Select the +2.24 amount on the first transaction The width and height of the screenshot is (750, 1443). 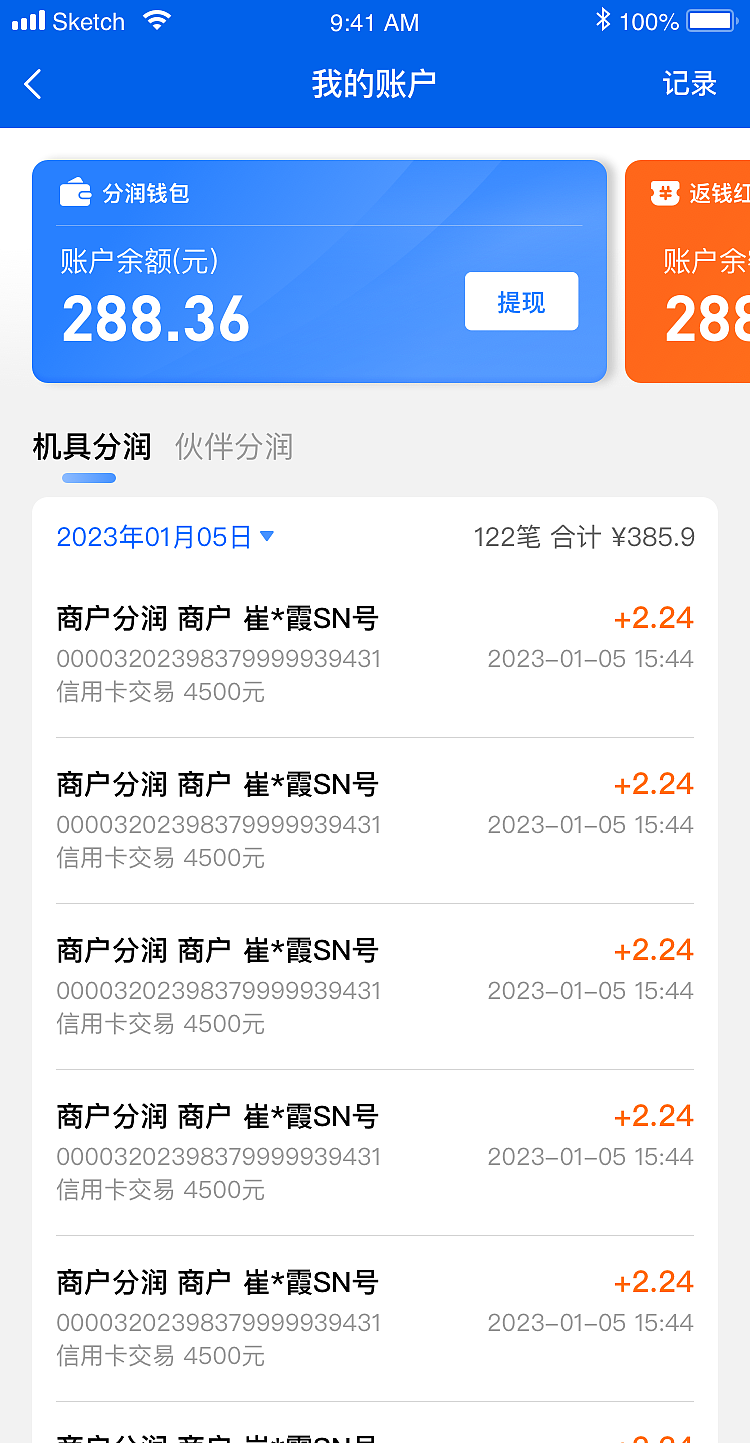pyautogui.click(x=653, y=617)
